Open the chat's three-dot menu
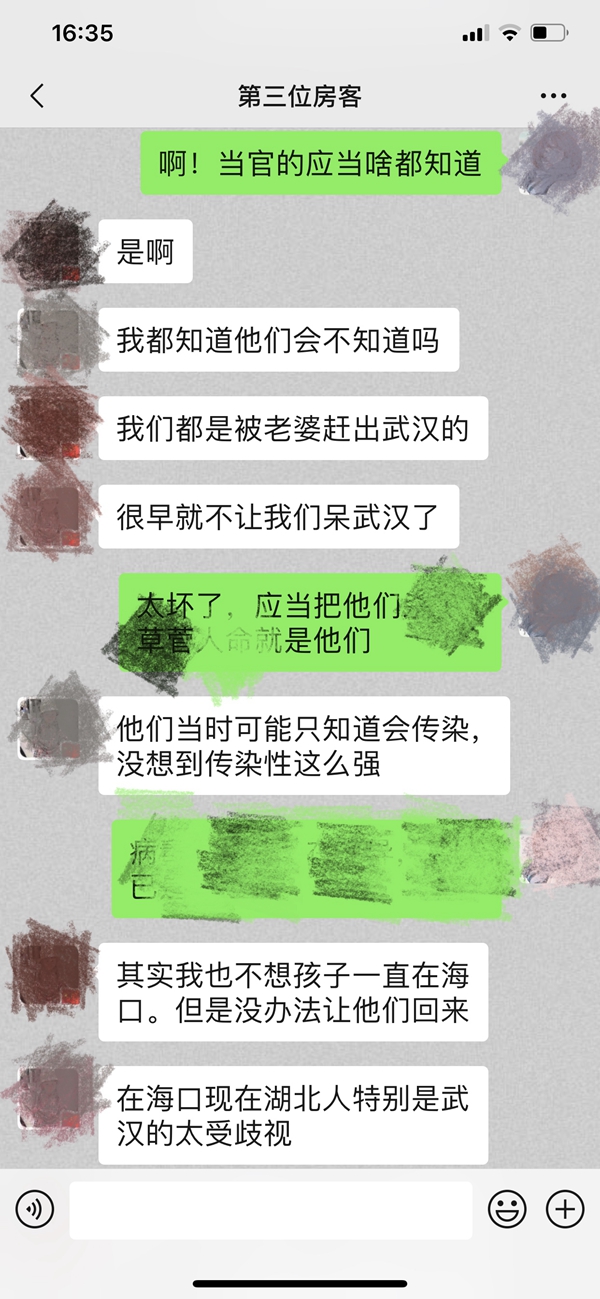 tap(553, 96)
